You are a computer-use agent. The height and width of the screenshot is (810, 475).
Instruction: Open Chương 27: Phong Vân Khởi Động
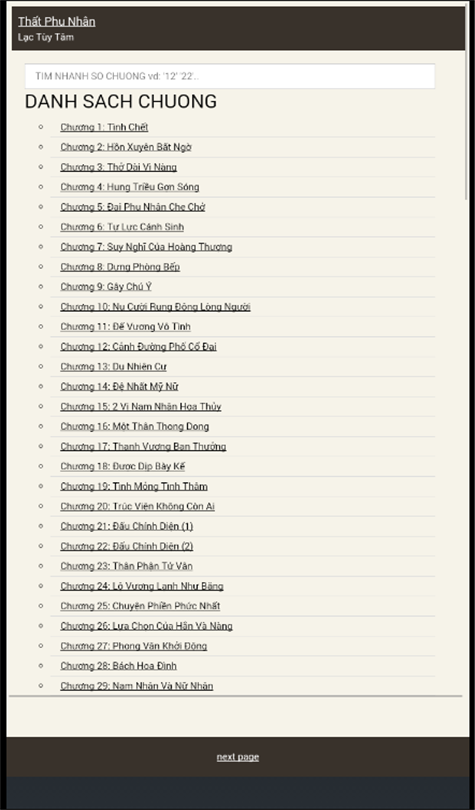(x=134, y=646)
